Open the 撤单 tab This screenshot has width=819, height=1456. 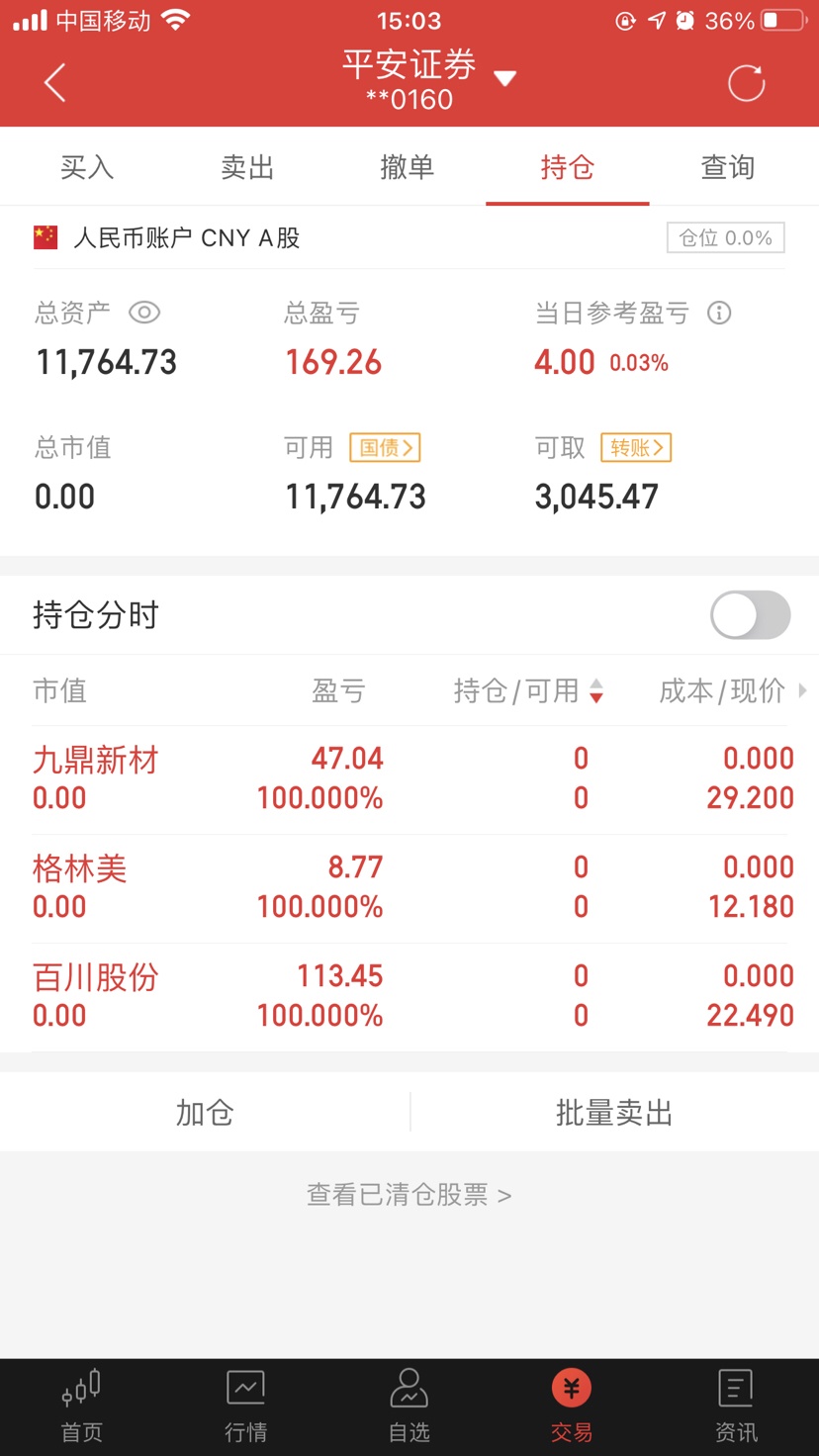[408, 167]
